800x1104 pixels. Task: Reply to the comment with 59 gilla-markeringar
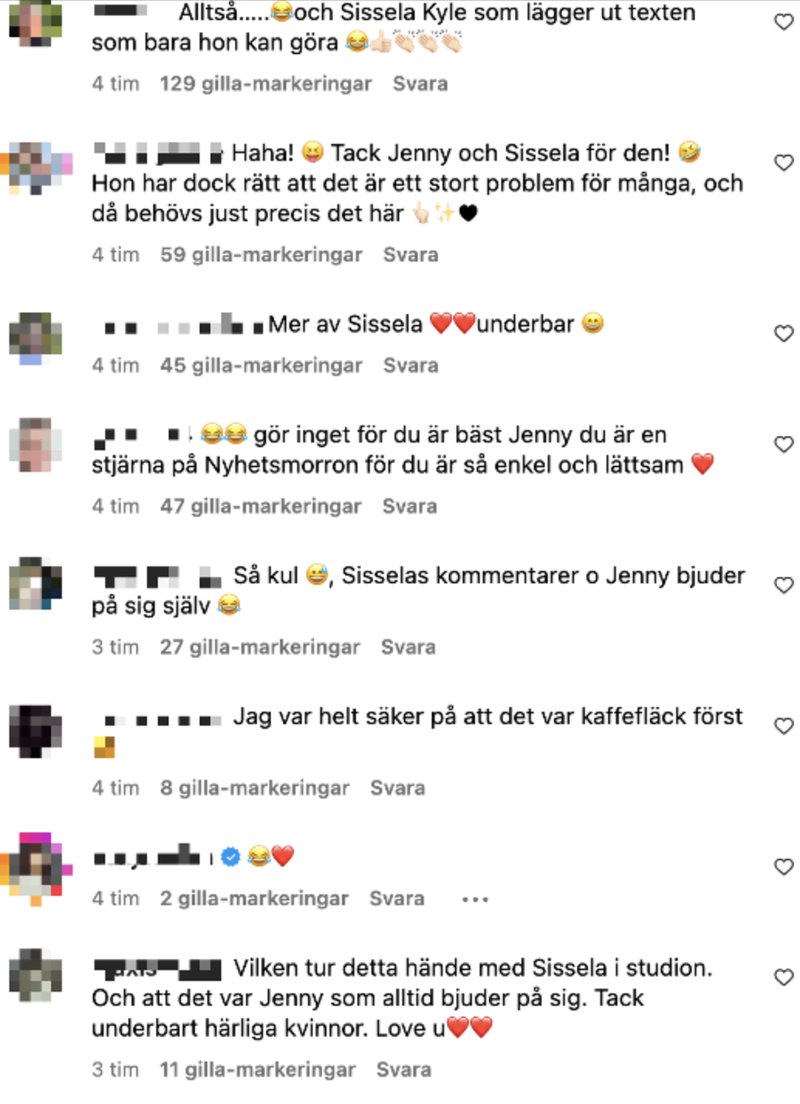(x=411, y=255)
